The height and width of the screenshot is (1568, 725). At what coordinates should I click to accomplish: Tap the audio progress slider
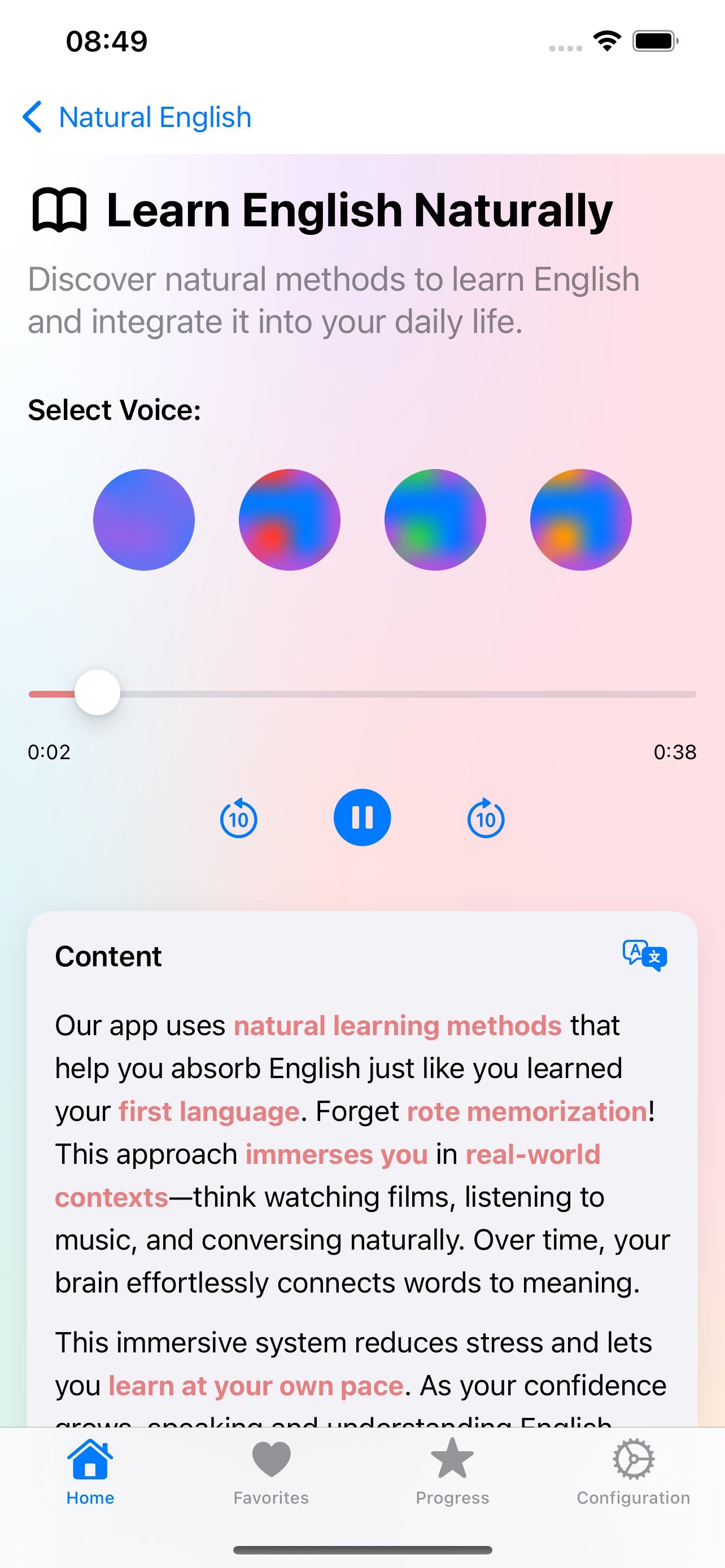pyautogui.click(x=362, y=694)
